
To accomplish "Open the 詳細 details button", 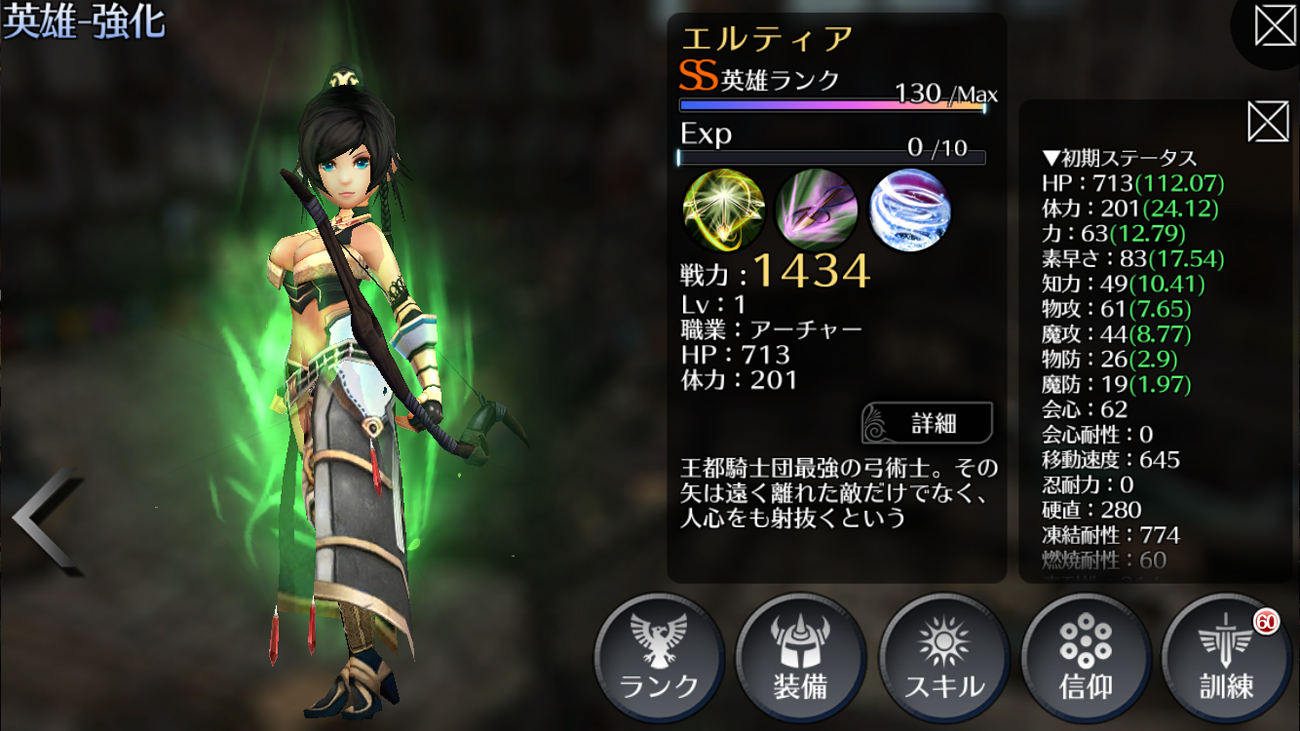I will click(x=927, y=423).
